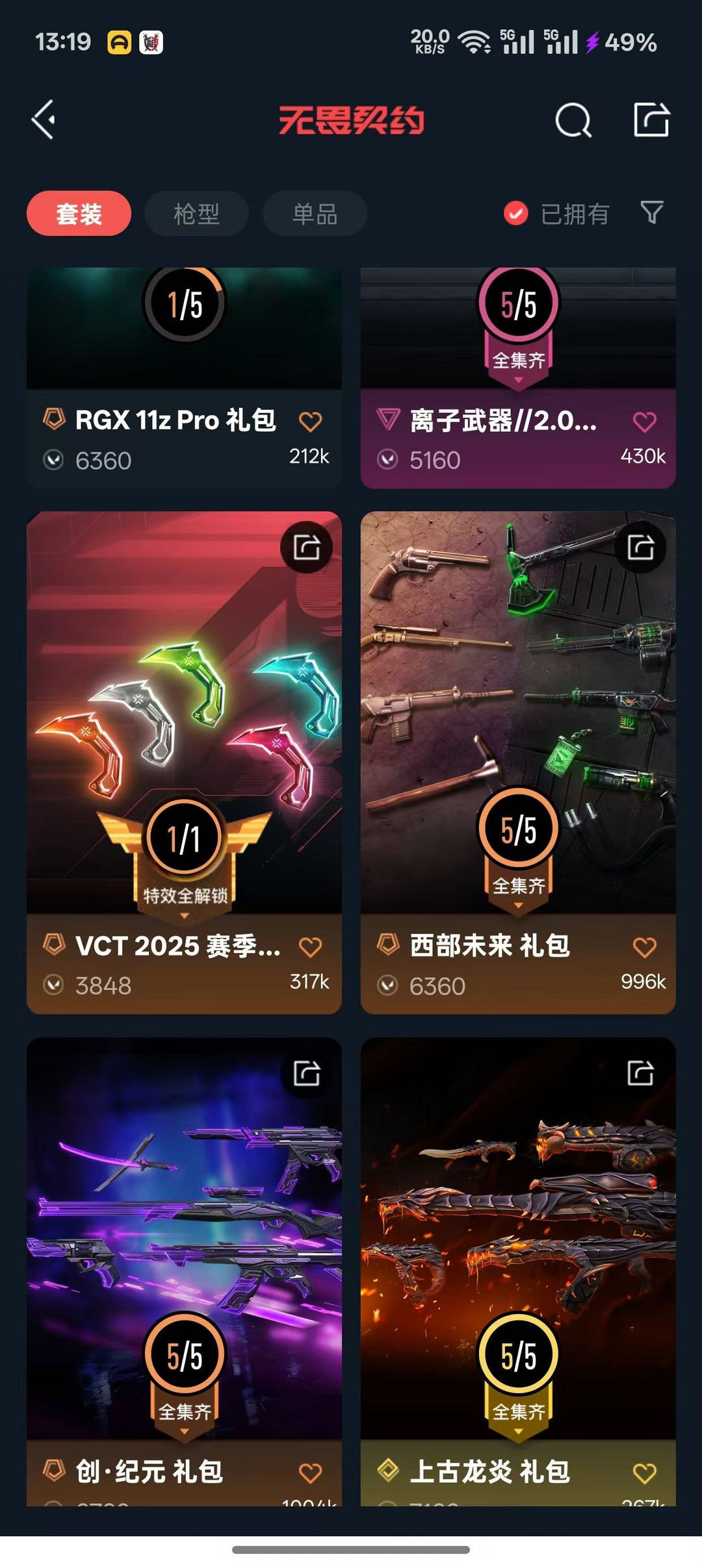Go back using the top-left arrow

(x=44, y=120)
